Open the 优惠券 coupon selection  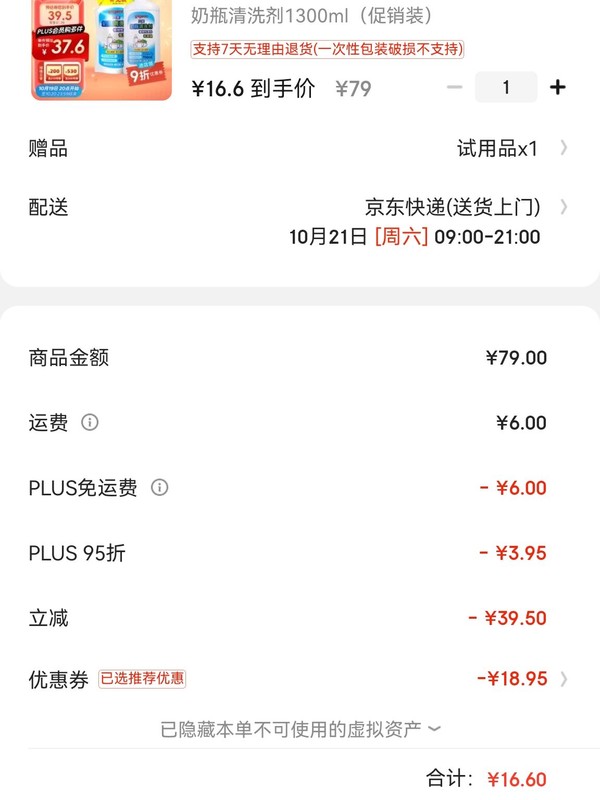300,679
